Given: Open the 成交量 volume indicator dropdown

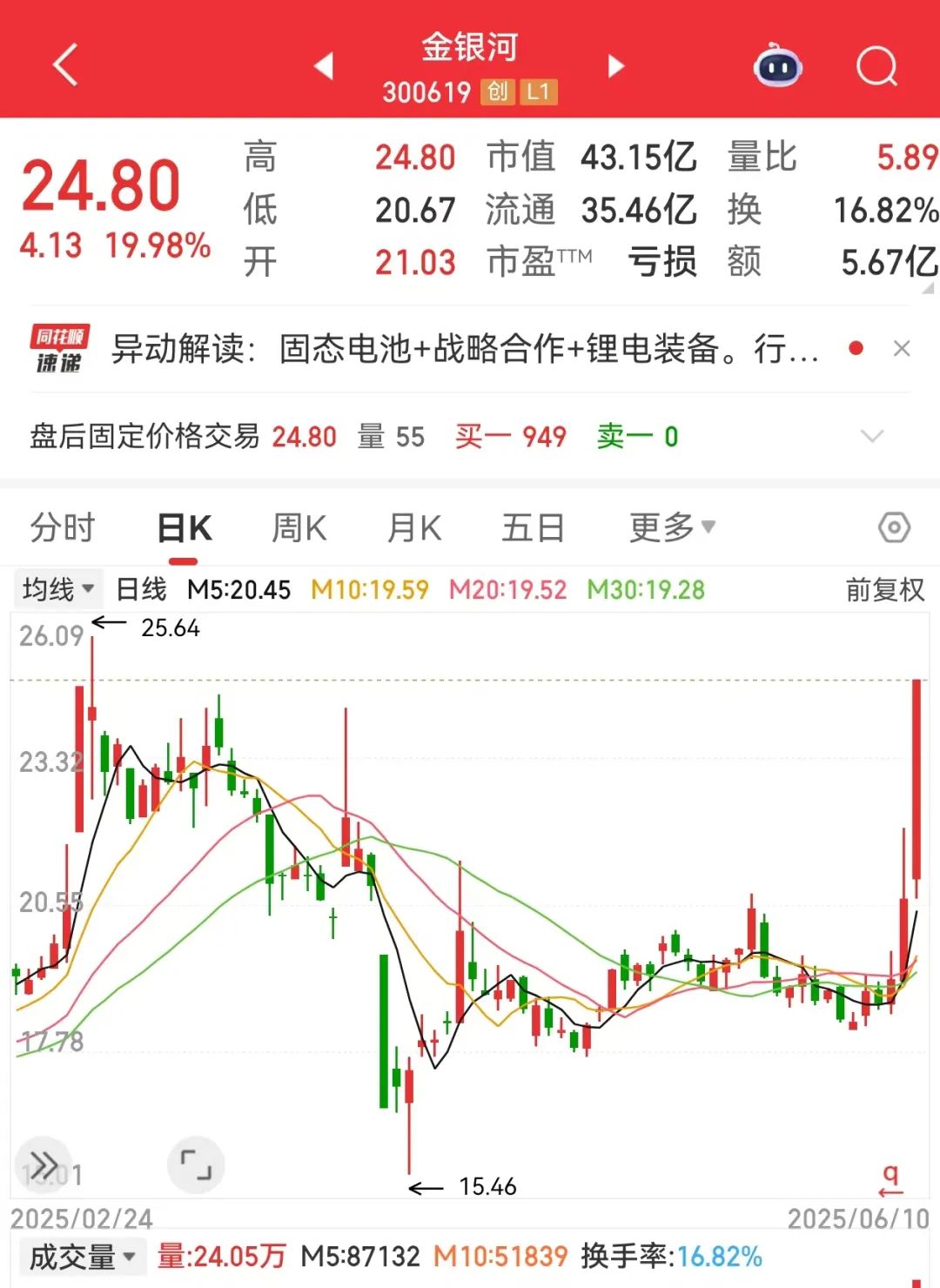Looking at the screenshot, I should tap(83, 1256).
